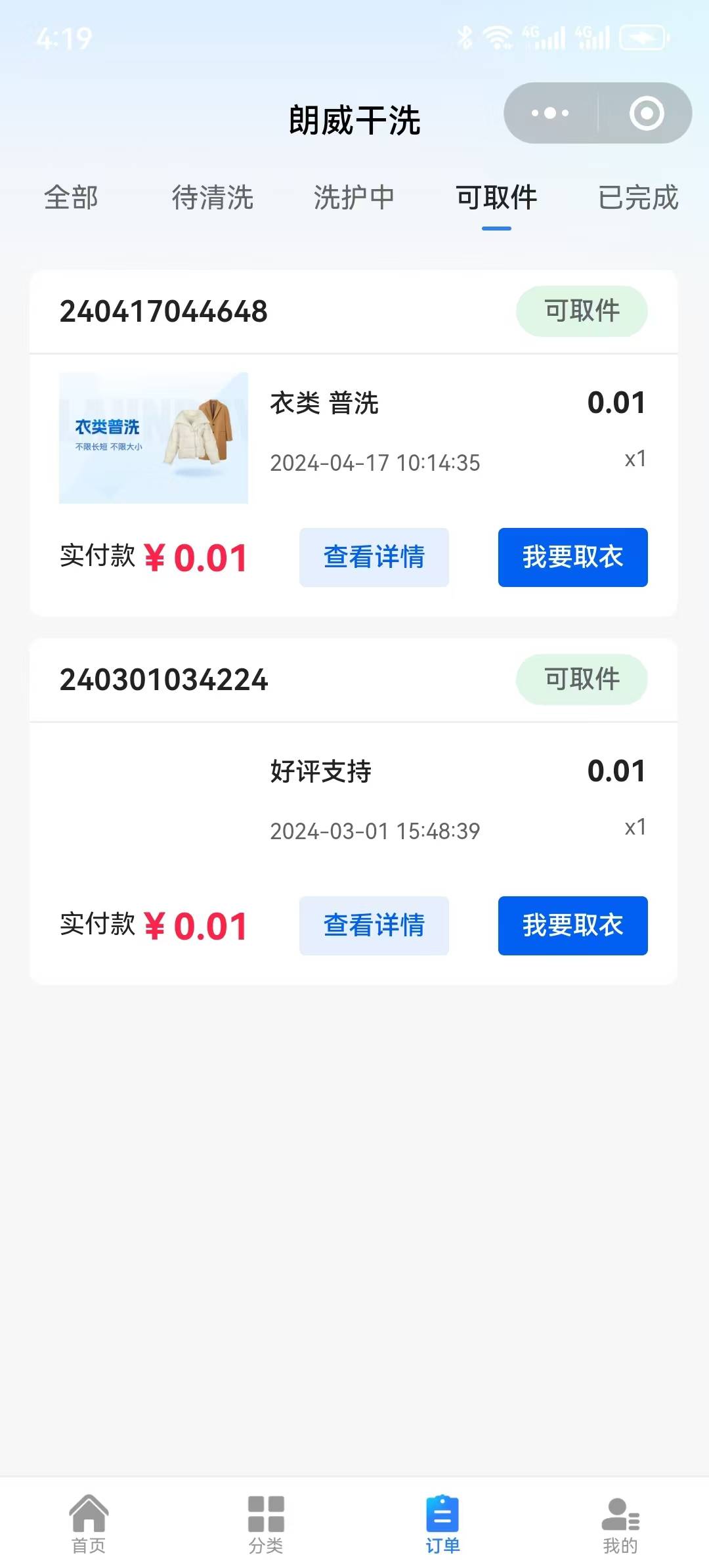
Task: Click 我要取衣 on the 衣类 普洗 order
Action: (572, 557)
